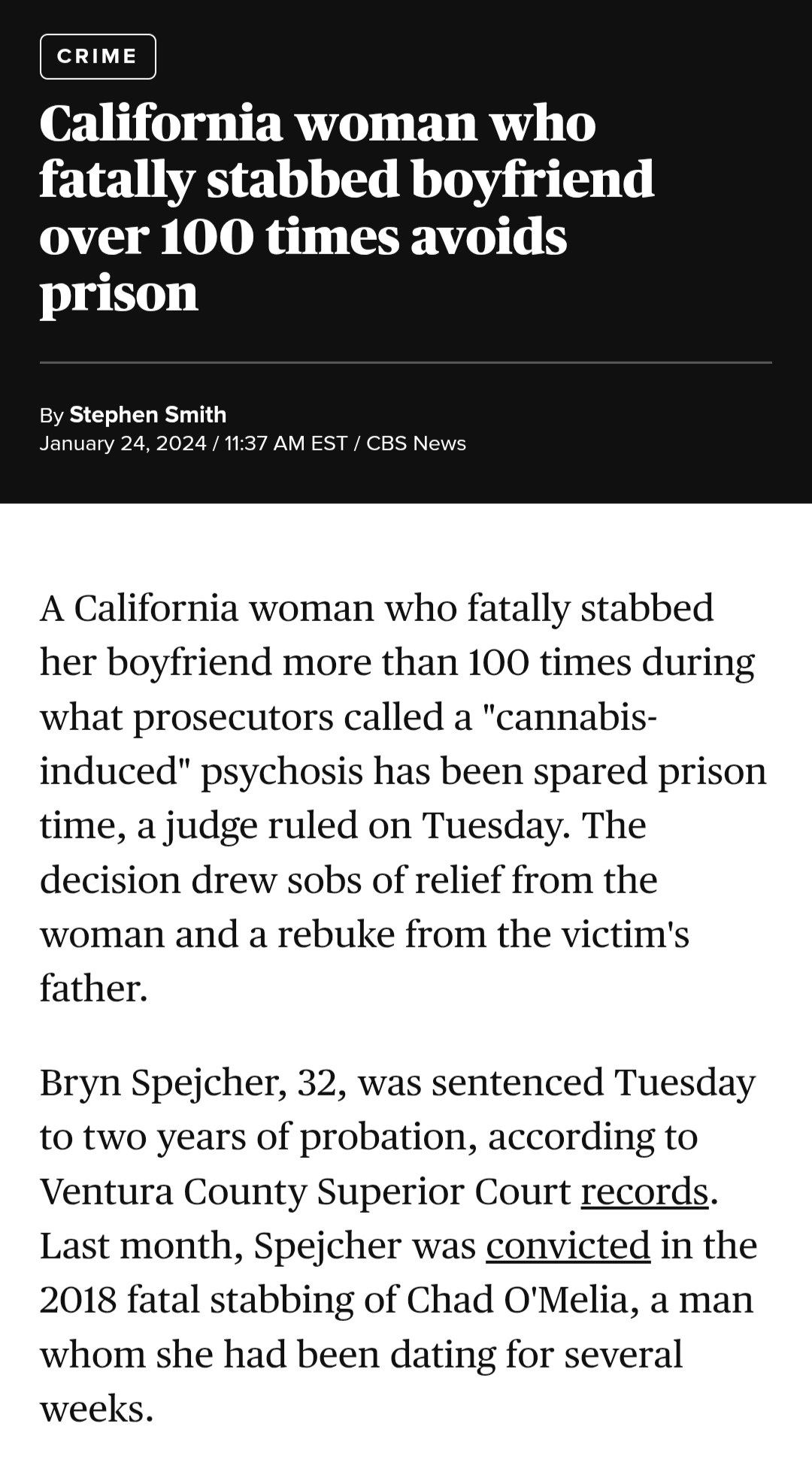The height and width of the screenshot is (1457, 812).
Task: Open the underlined convicted link
Action: pos(568,1245)
